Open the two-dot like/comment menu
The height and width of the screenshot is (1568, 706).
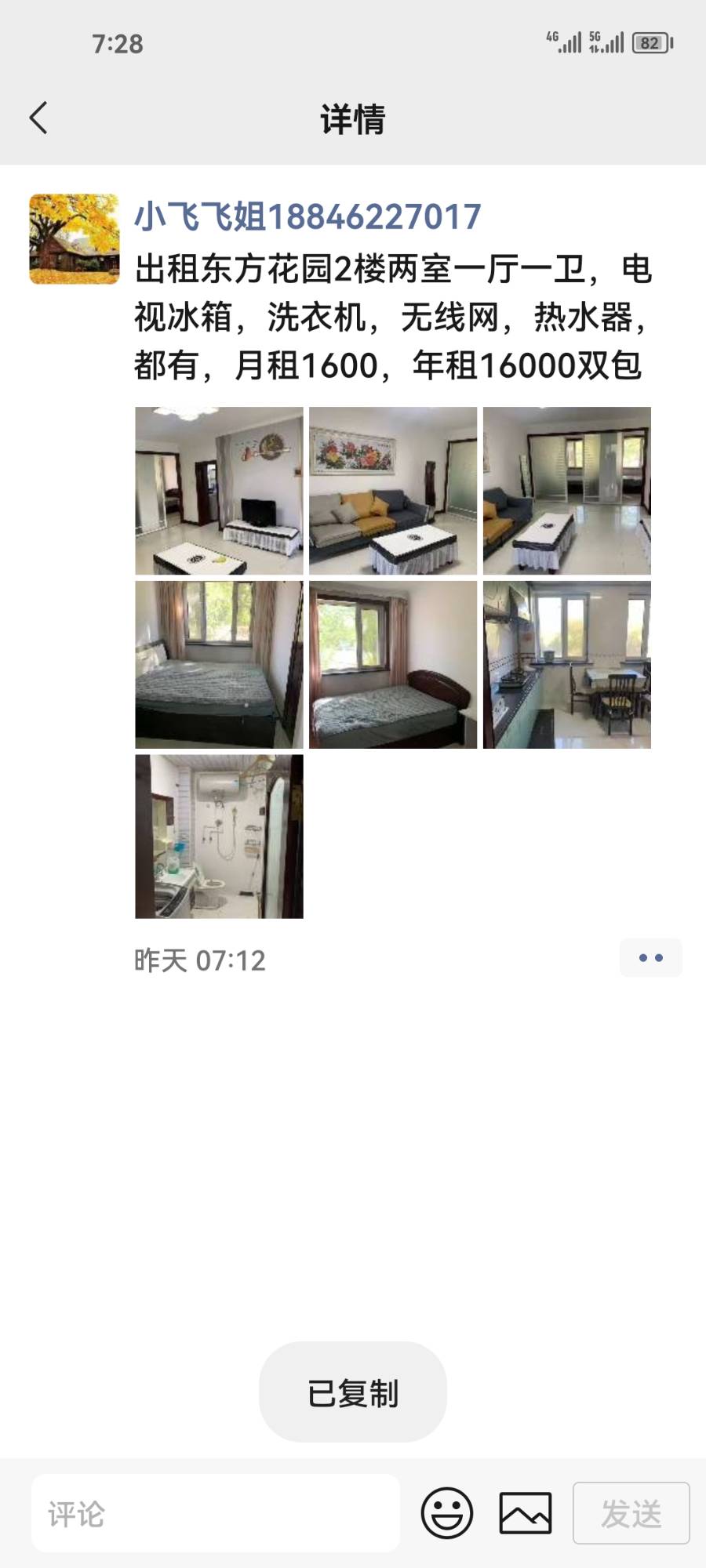(650, 958)
